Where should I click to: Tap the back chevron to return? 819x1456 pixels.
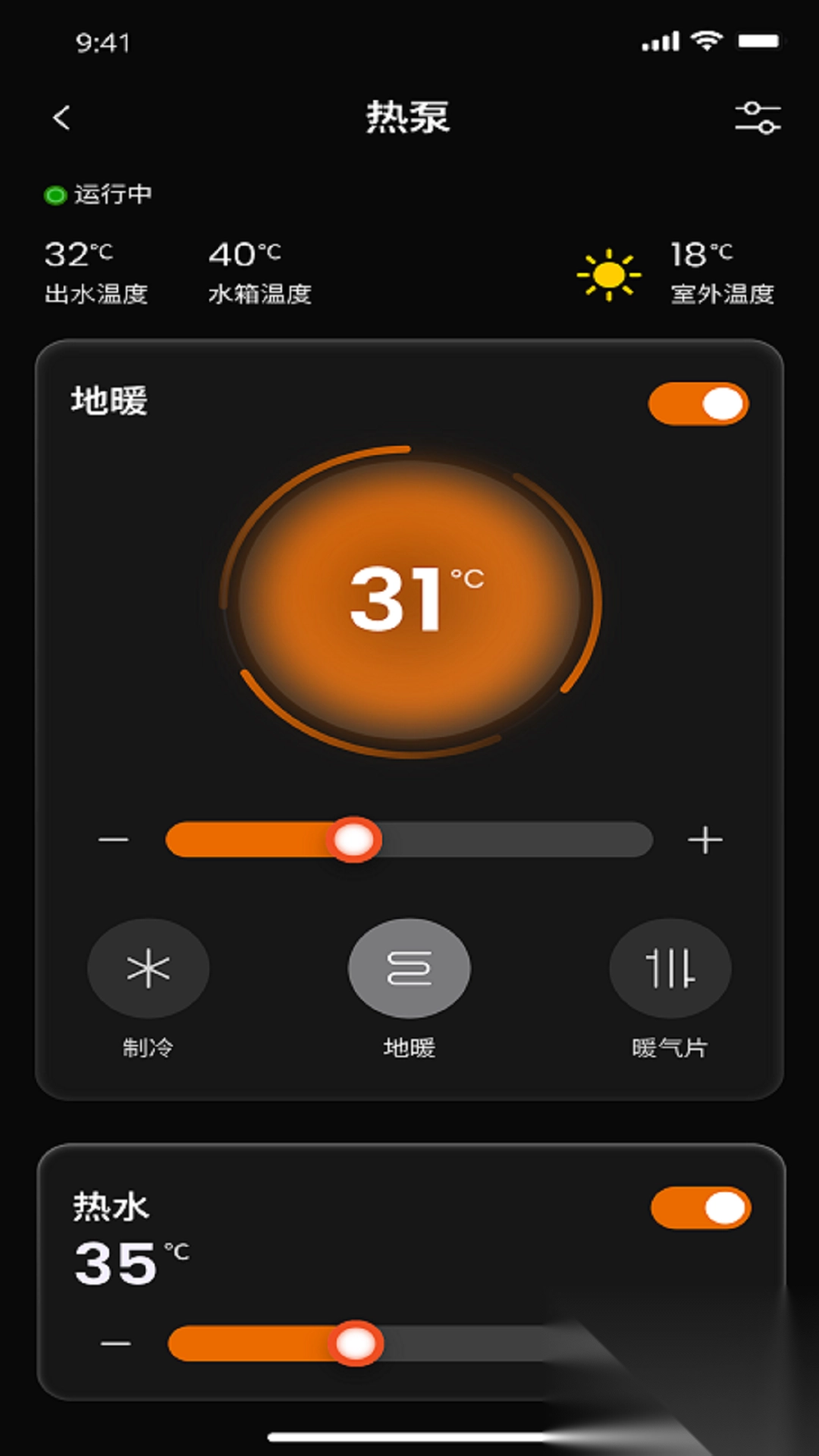pos(61,118)
